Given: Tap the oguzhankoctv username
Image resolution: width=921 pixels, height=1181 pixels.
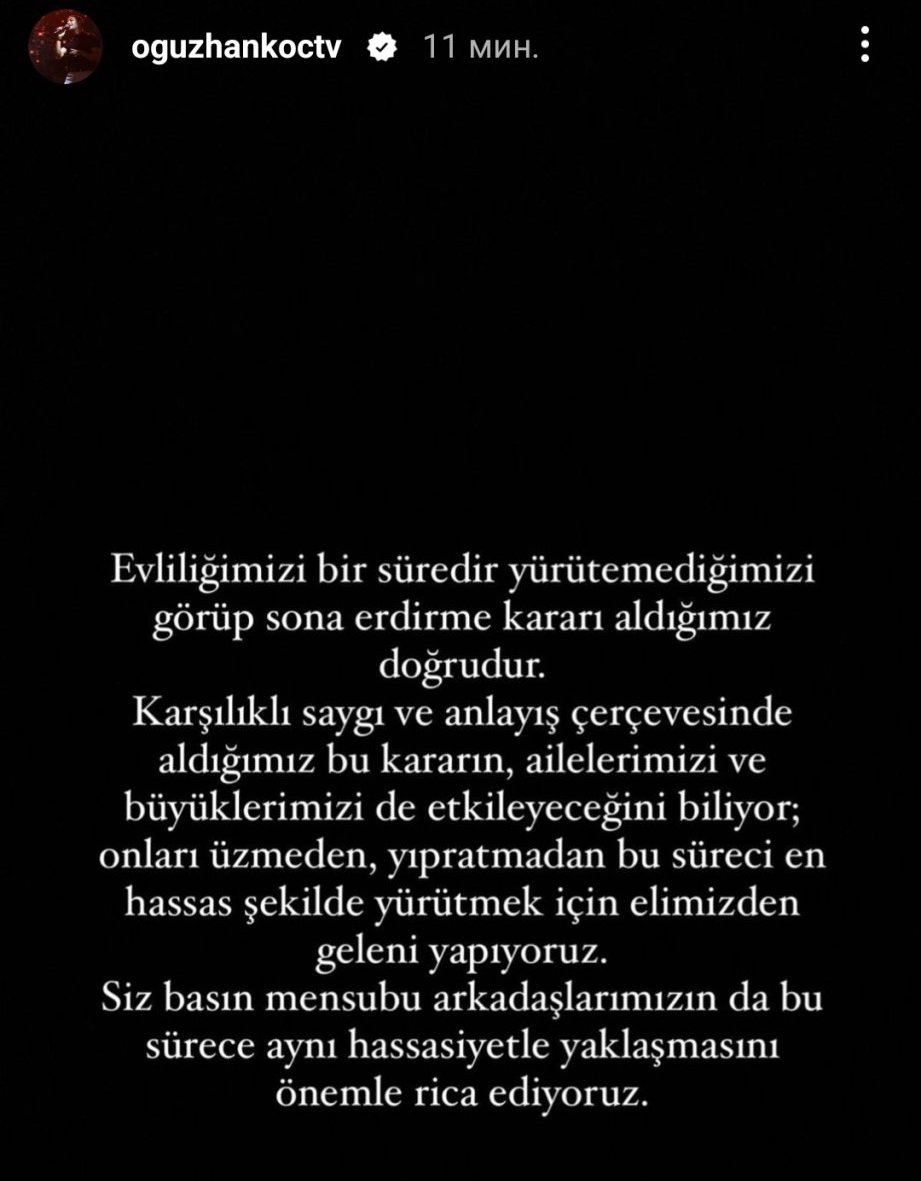Looking at the screenshot, I should [x=236, y=47].
